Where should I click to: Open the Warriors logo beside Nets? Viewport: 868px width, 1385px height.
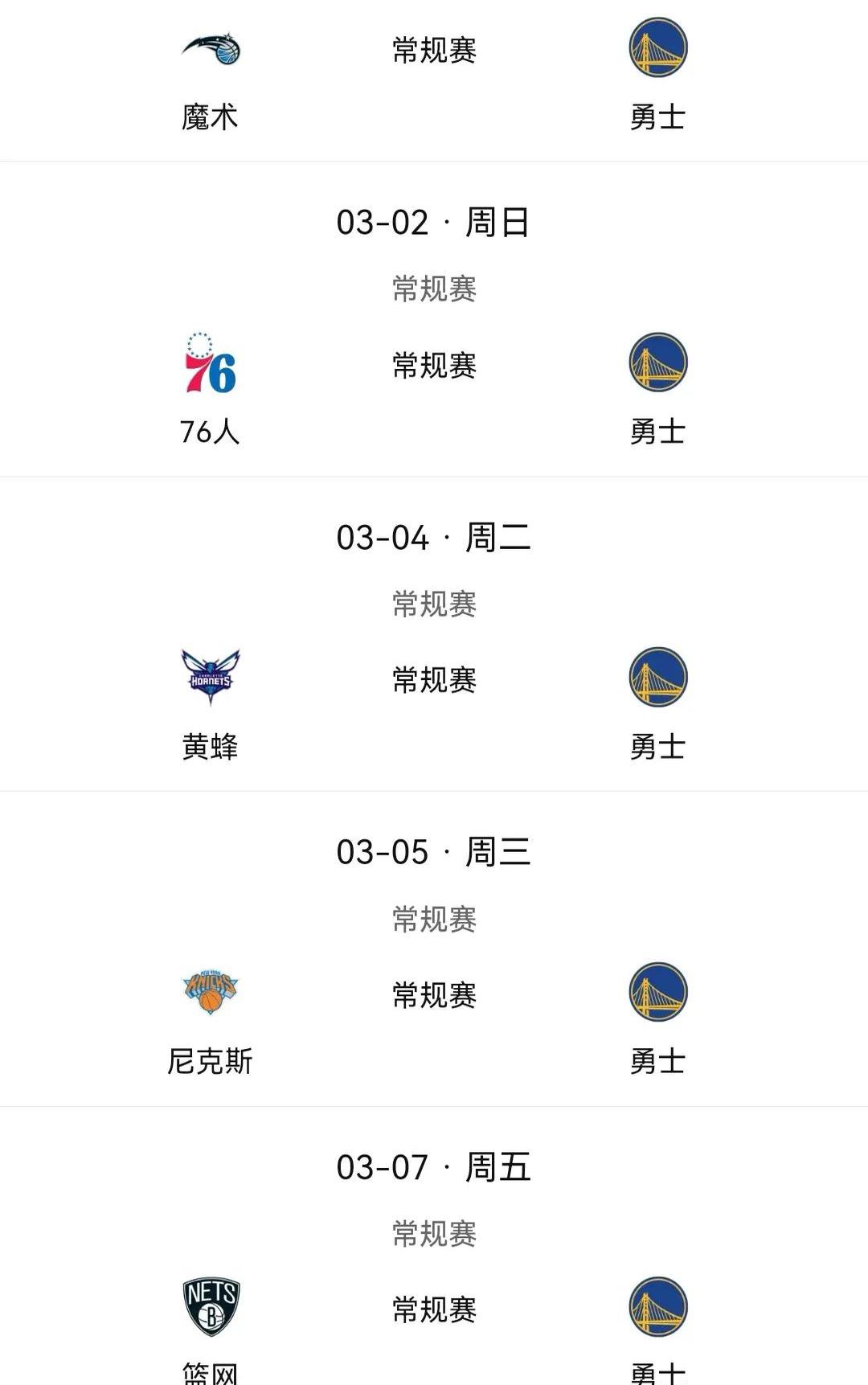(x=657, y=1305)
